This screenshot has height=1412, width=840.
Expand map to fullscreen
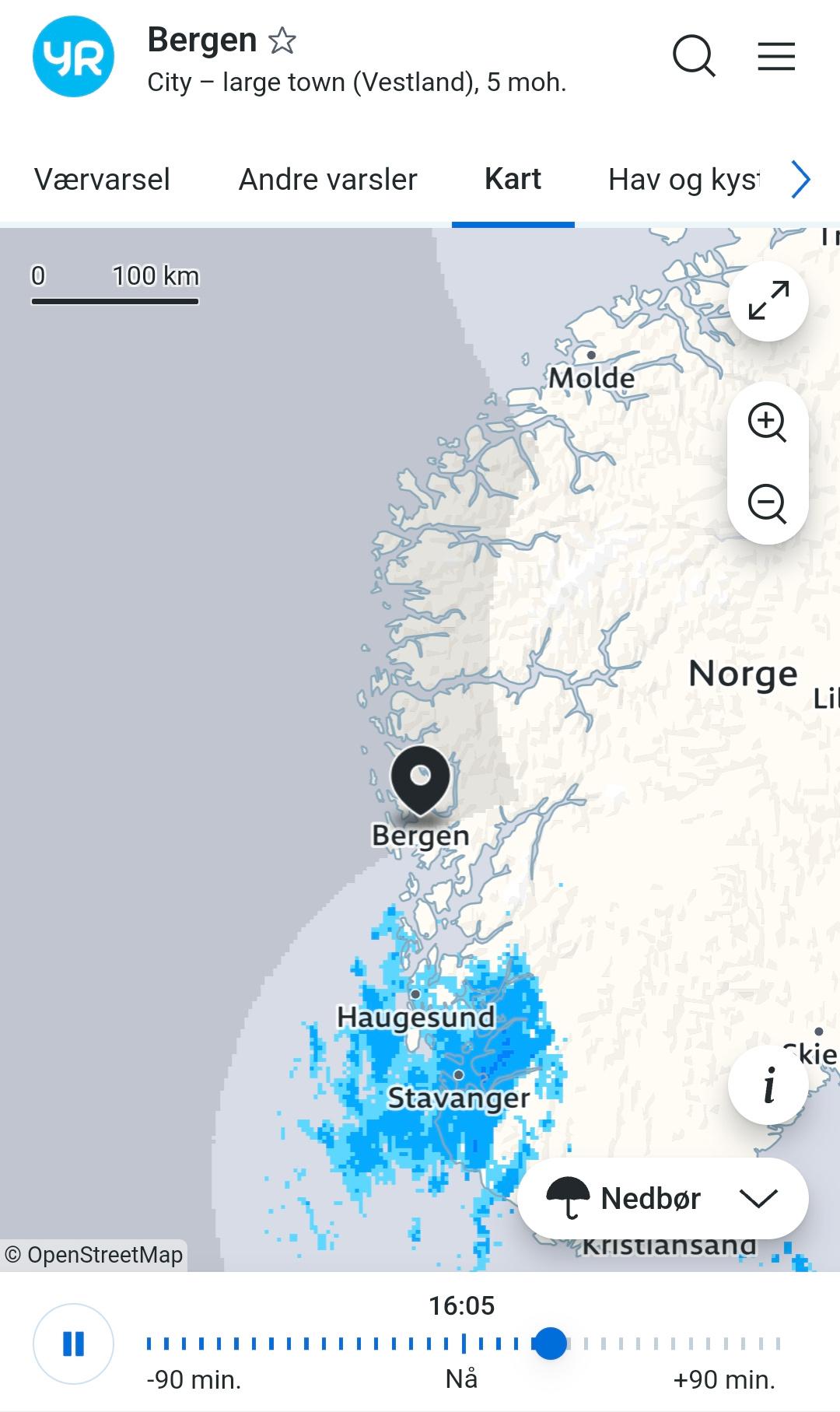[x=768, y=301]
